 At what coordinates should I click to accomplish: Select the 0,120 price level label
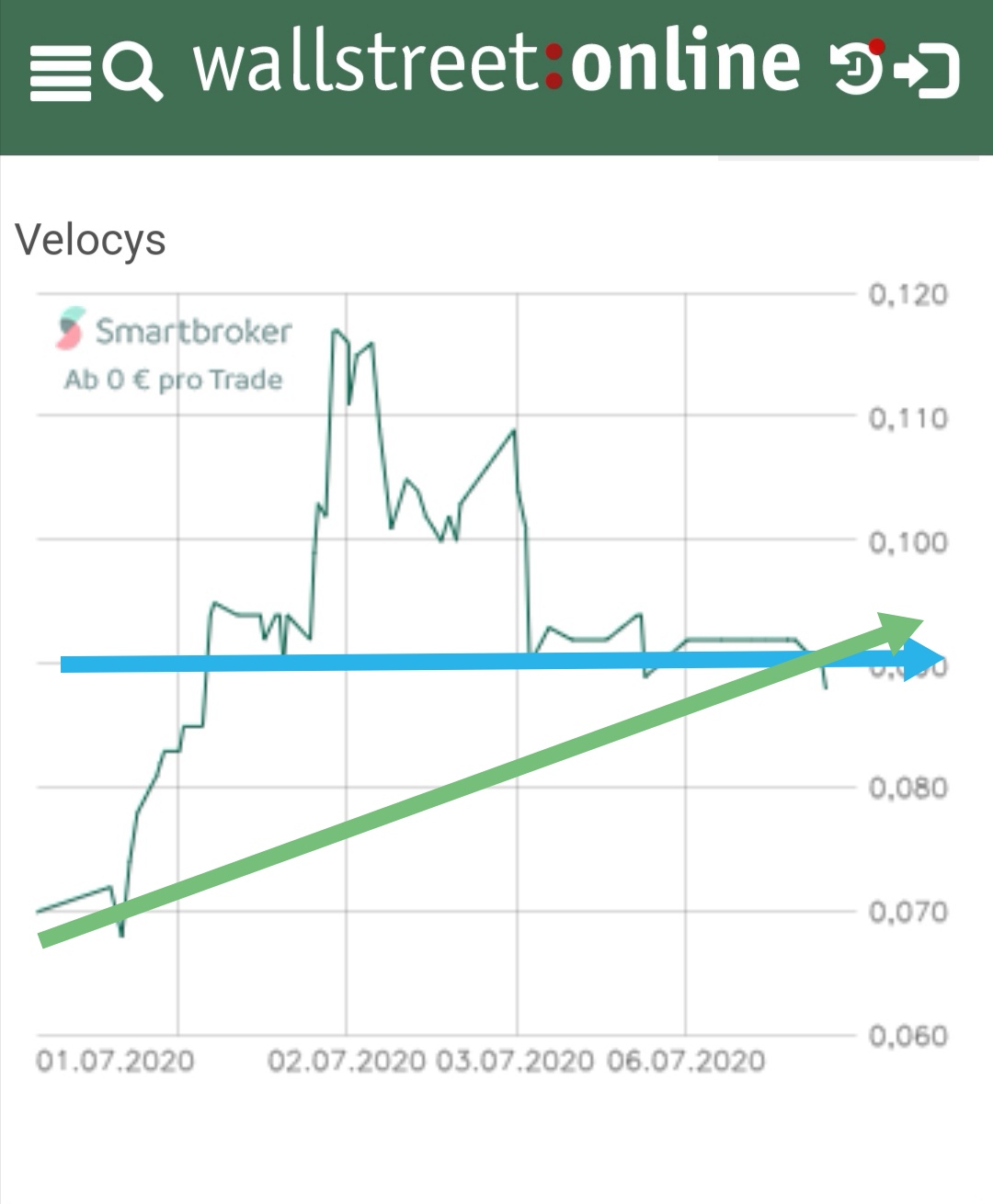point(907,294)
